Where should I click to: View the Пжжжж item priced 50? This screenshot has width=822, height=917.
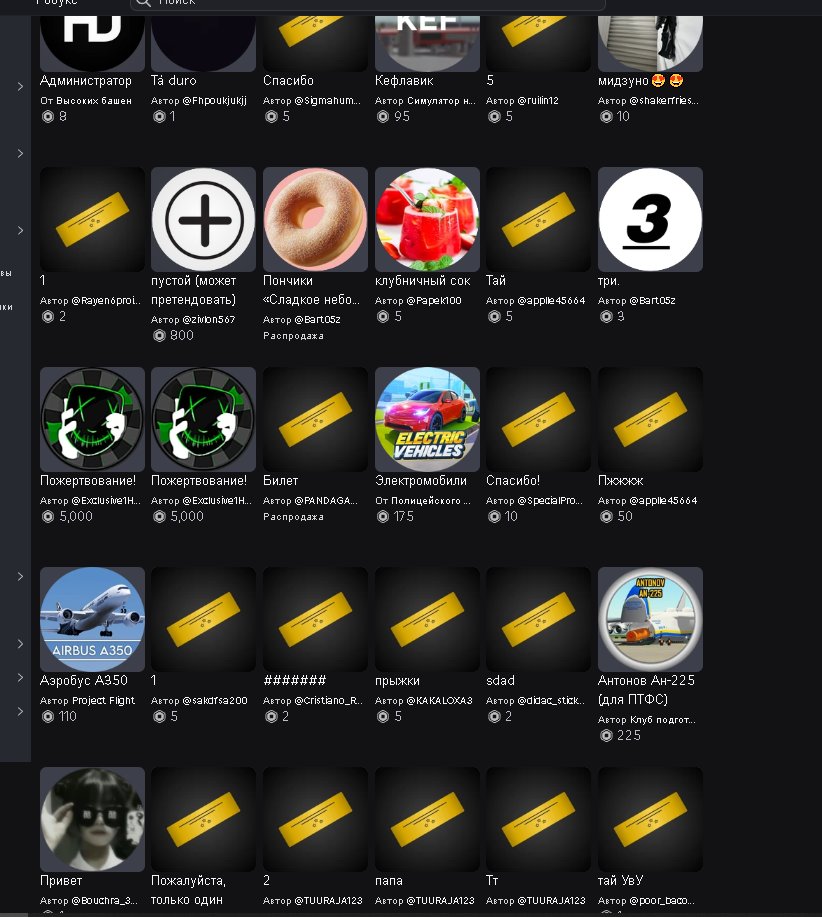tap(650, 419)
